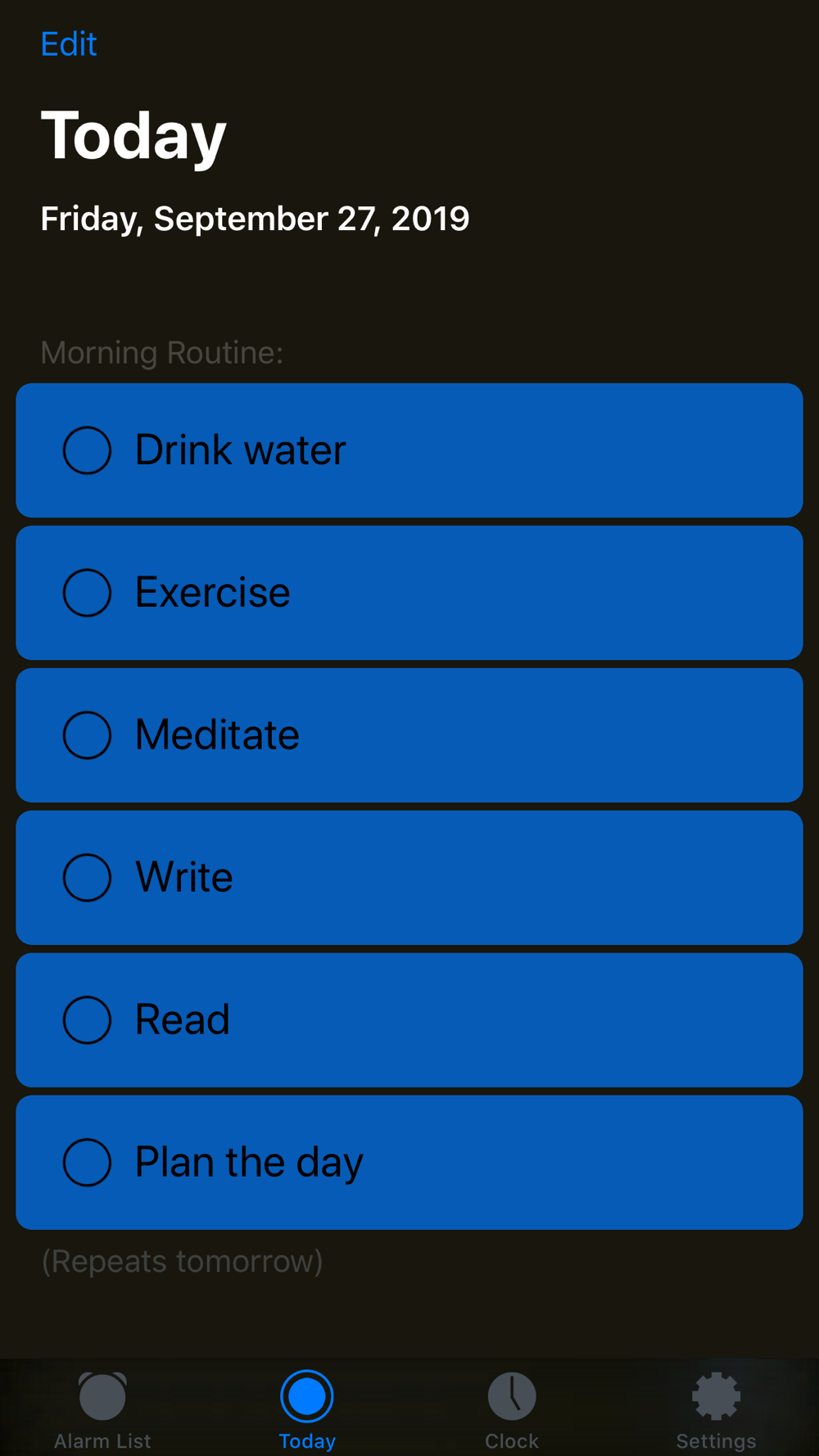Switch to the Alarm List tab

click(x=102, y=1410)
